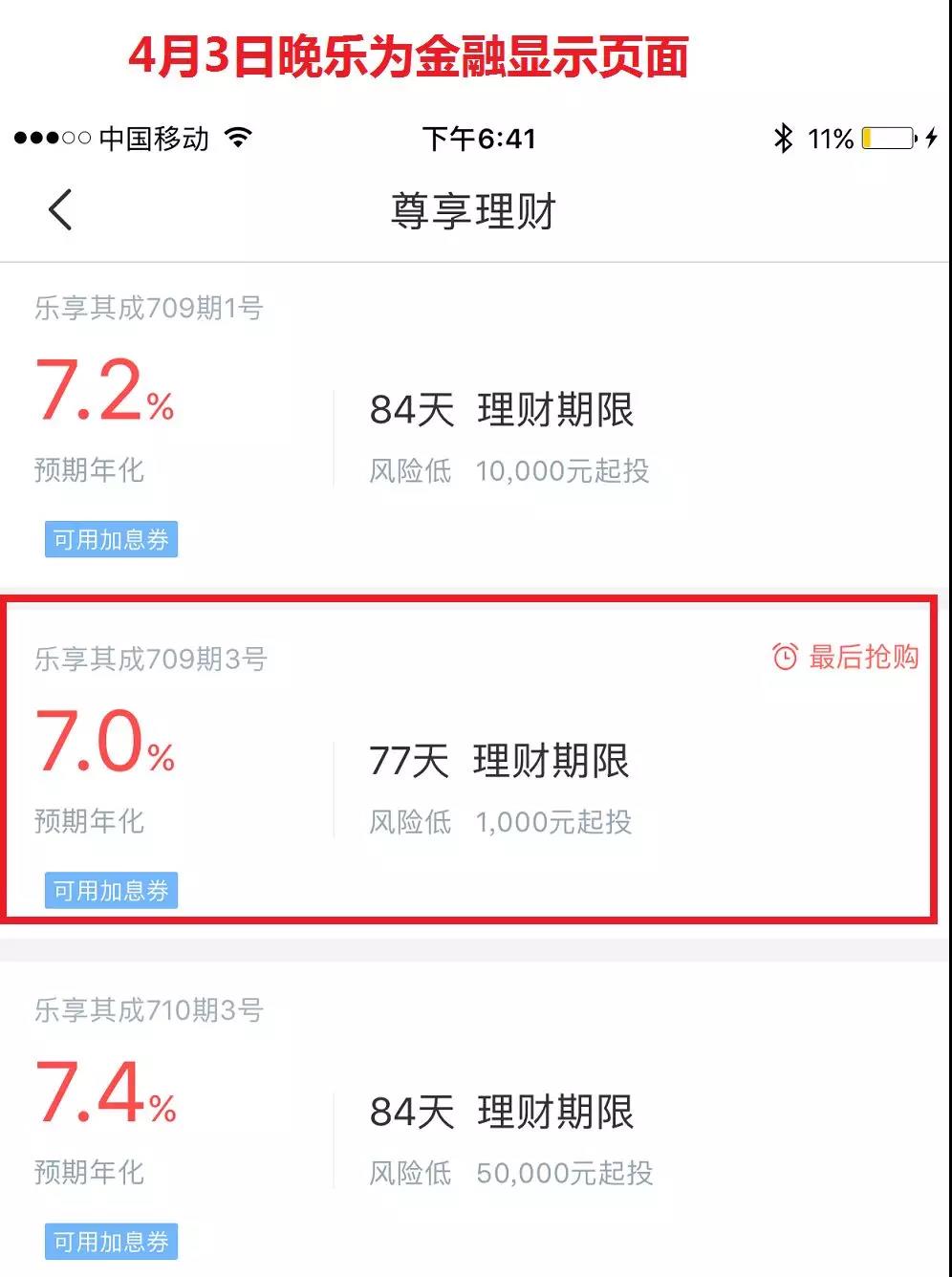Open product 乐享其成709期1号
The height and width of the screenshot is (1277, 952).
(149, 309)
